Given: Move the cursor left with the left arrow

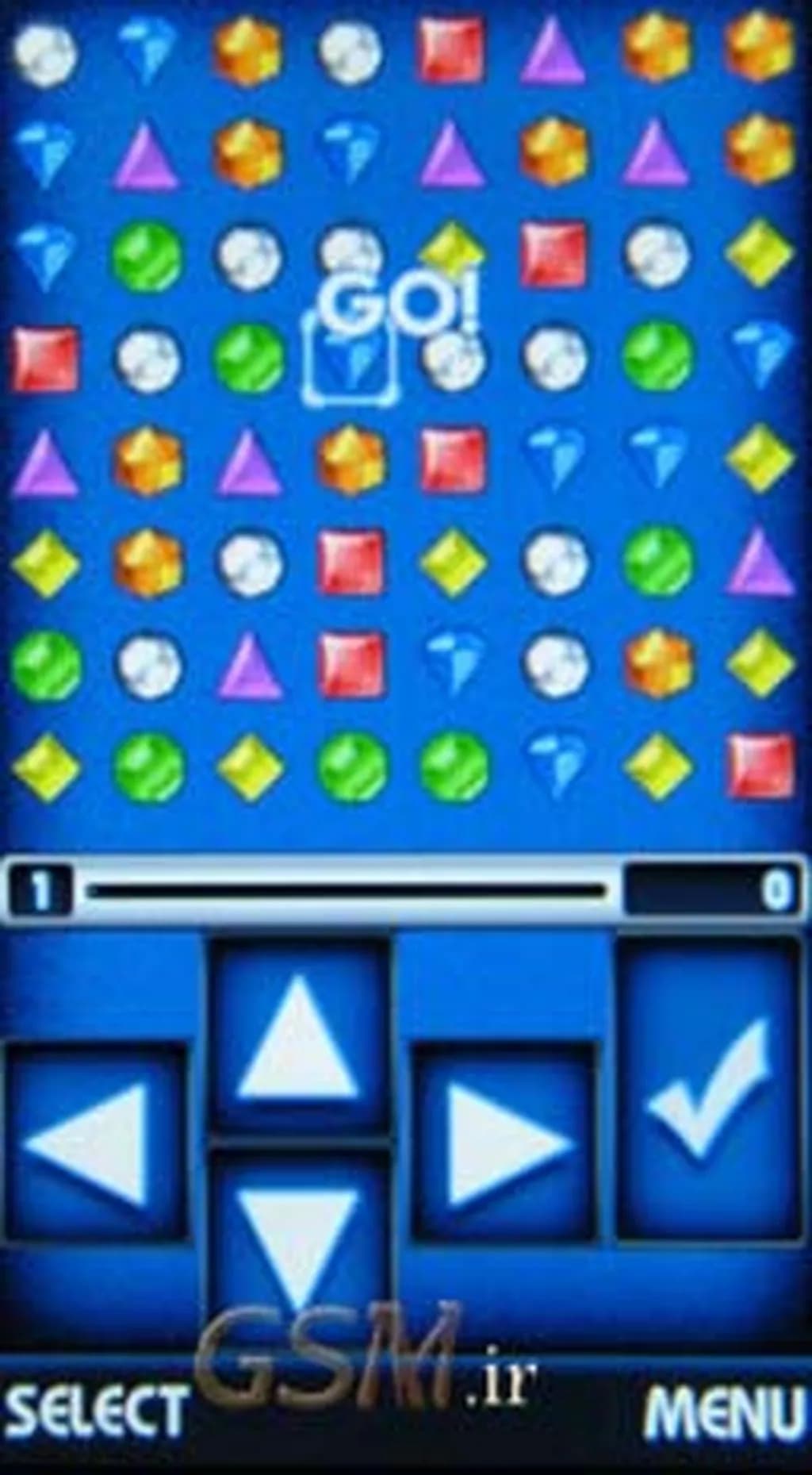Looking at the screenshot, I should pyautogui.click(x=95, y=1143).
